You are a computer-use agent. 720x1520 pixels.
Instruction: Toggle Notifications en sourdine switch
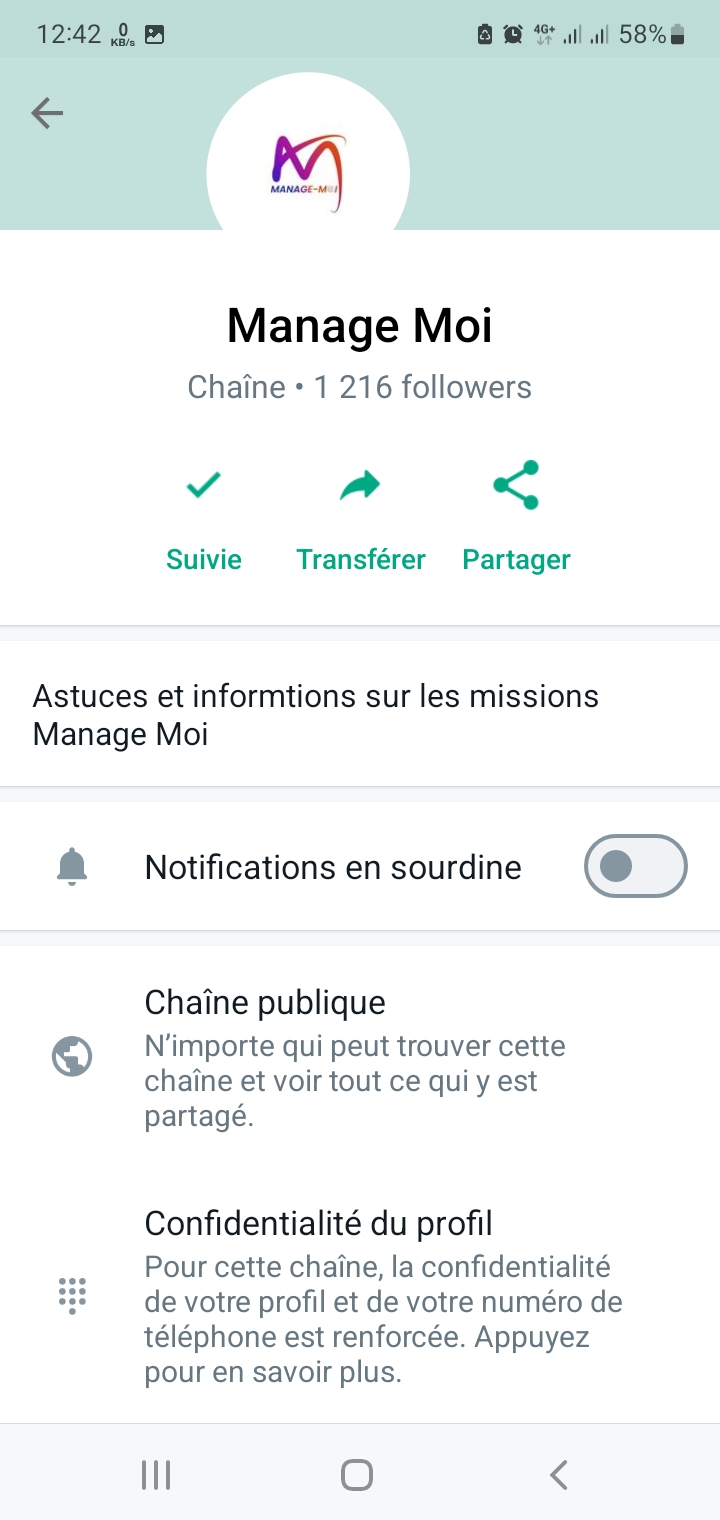[x=635, y=866]
